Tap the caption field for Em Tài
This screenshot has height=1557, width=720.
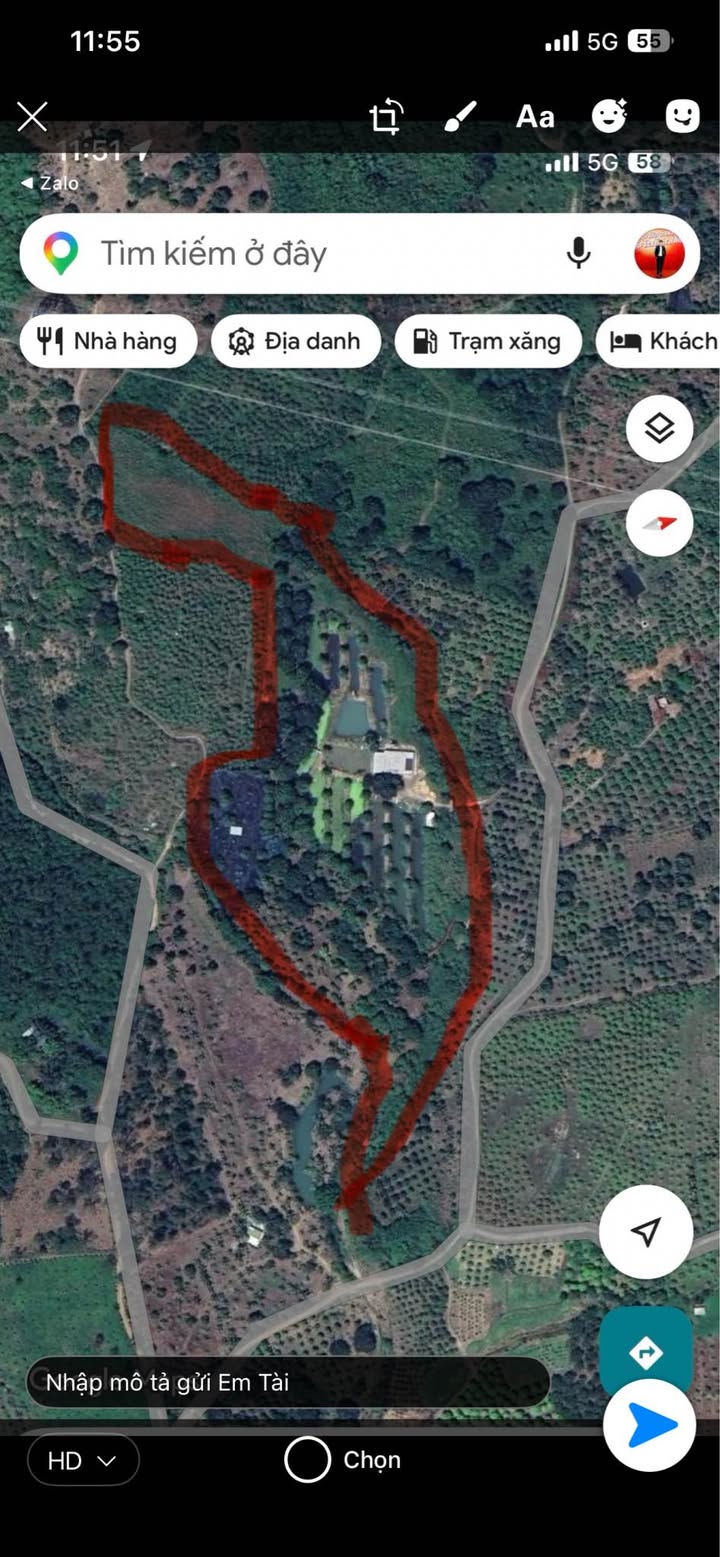click(x=289, y=1383)
